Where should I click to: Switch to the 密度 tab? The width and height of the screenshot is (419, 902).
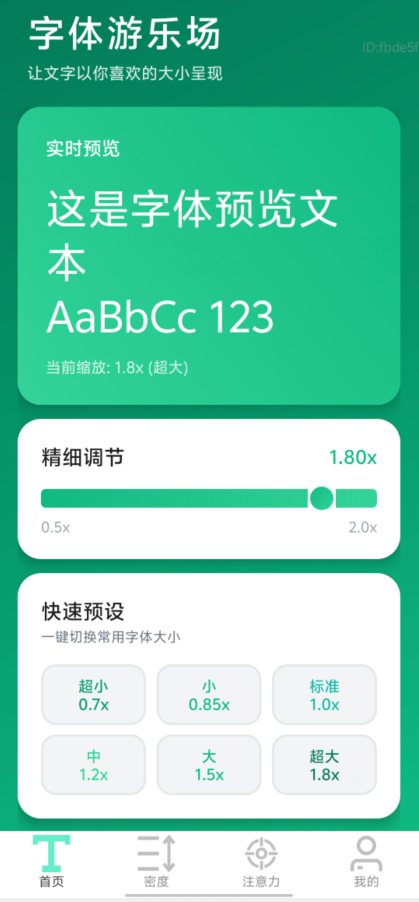click(x=157, y=862)
